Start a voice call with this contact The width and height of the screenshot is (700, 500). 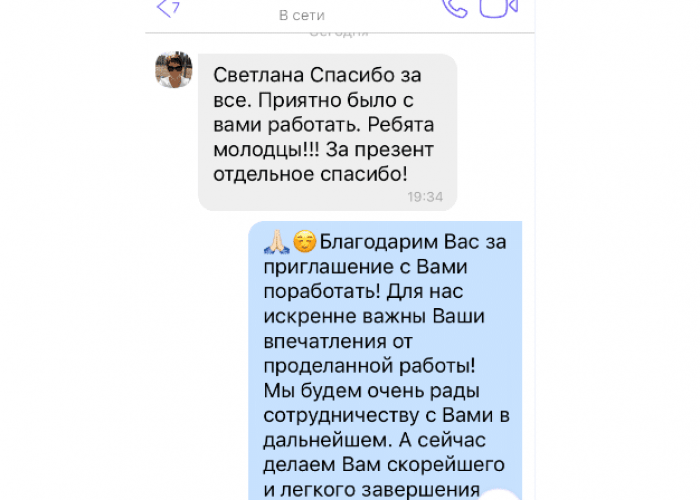[x=456, y=6]
